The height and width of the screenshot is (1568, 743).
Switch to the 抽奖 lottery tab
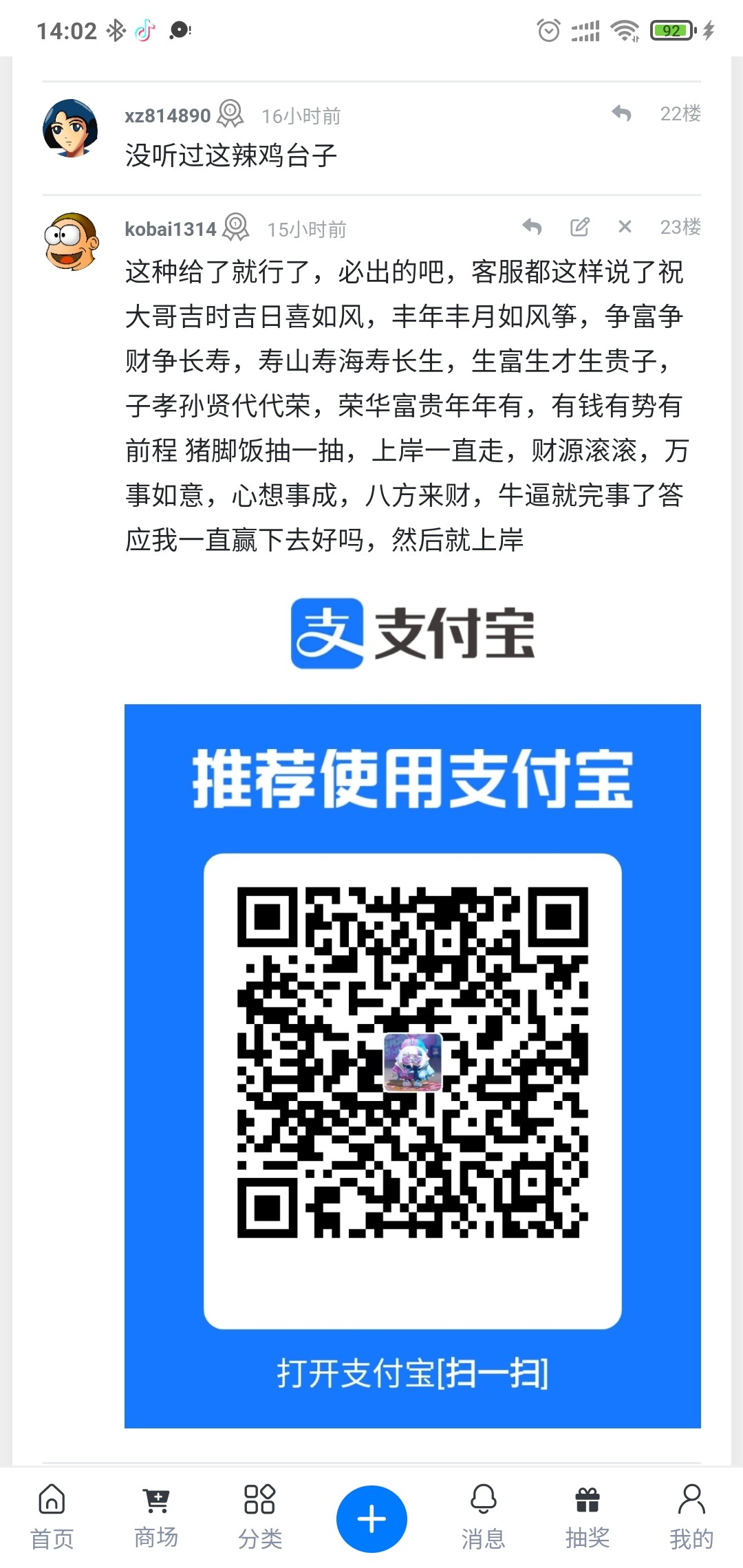588,1517
